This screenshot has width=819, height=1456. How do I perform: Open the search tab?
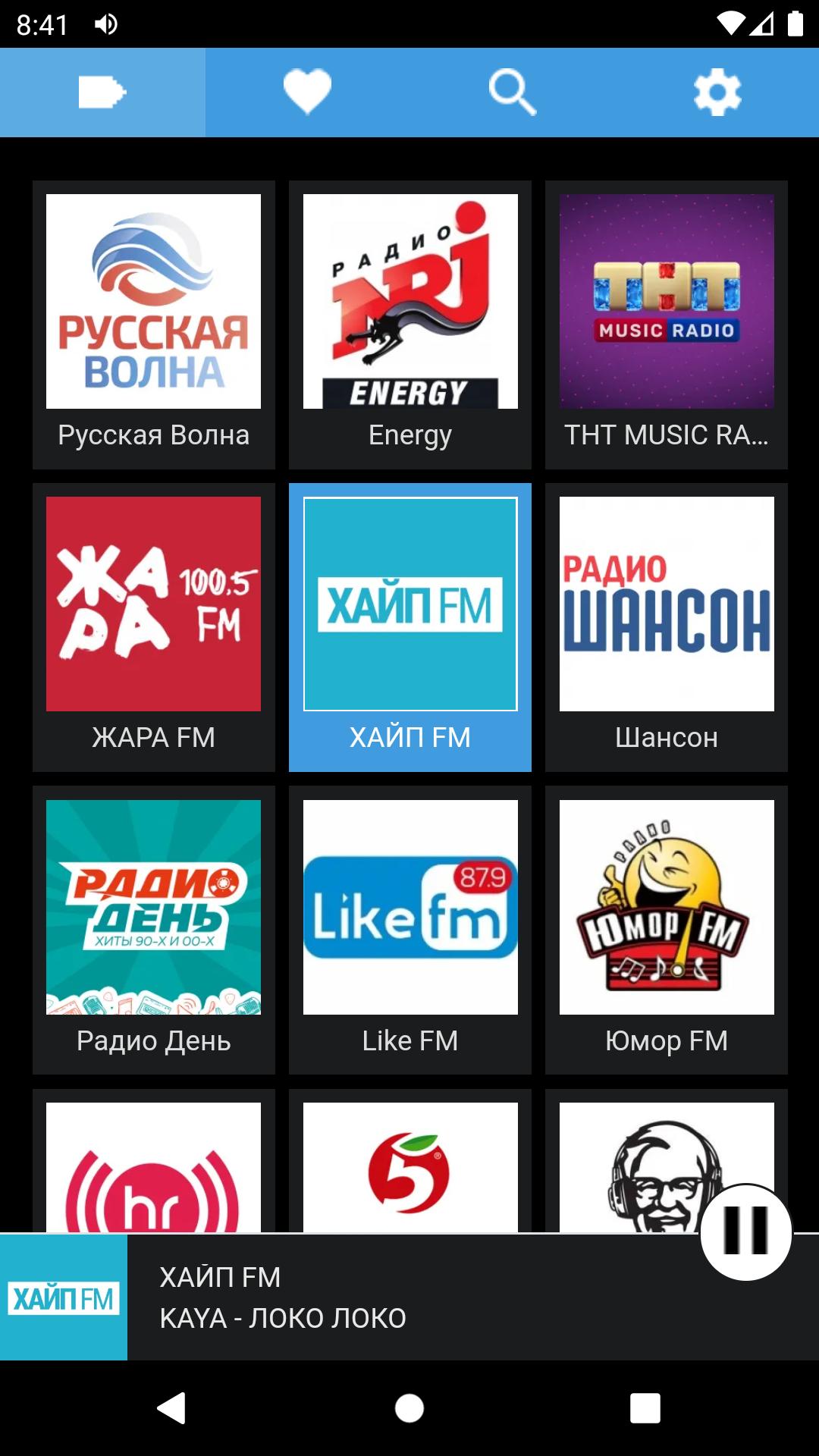tap(512, 93)
